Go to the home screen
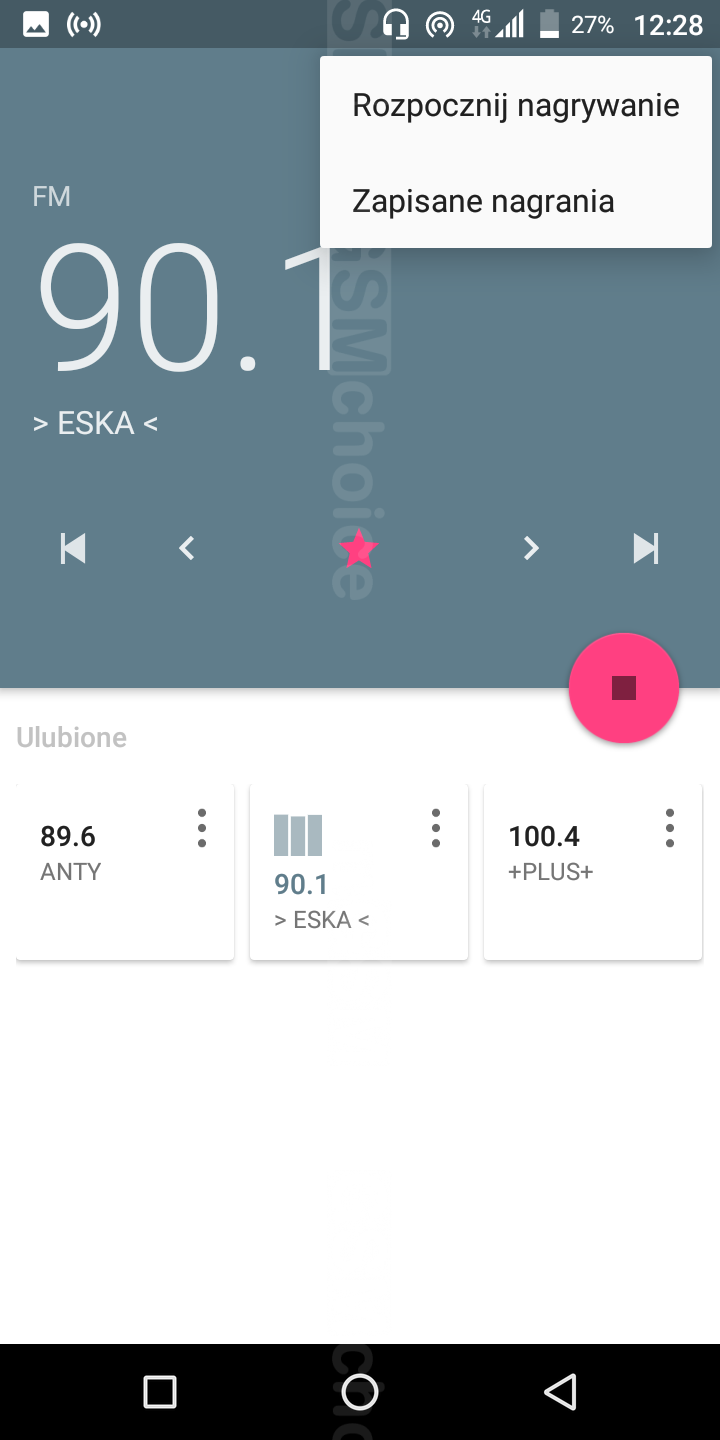This screenshot has height=1440, width=720. [x=360, y=1391]
